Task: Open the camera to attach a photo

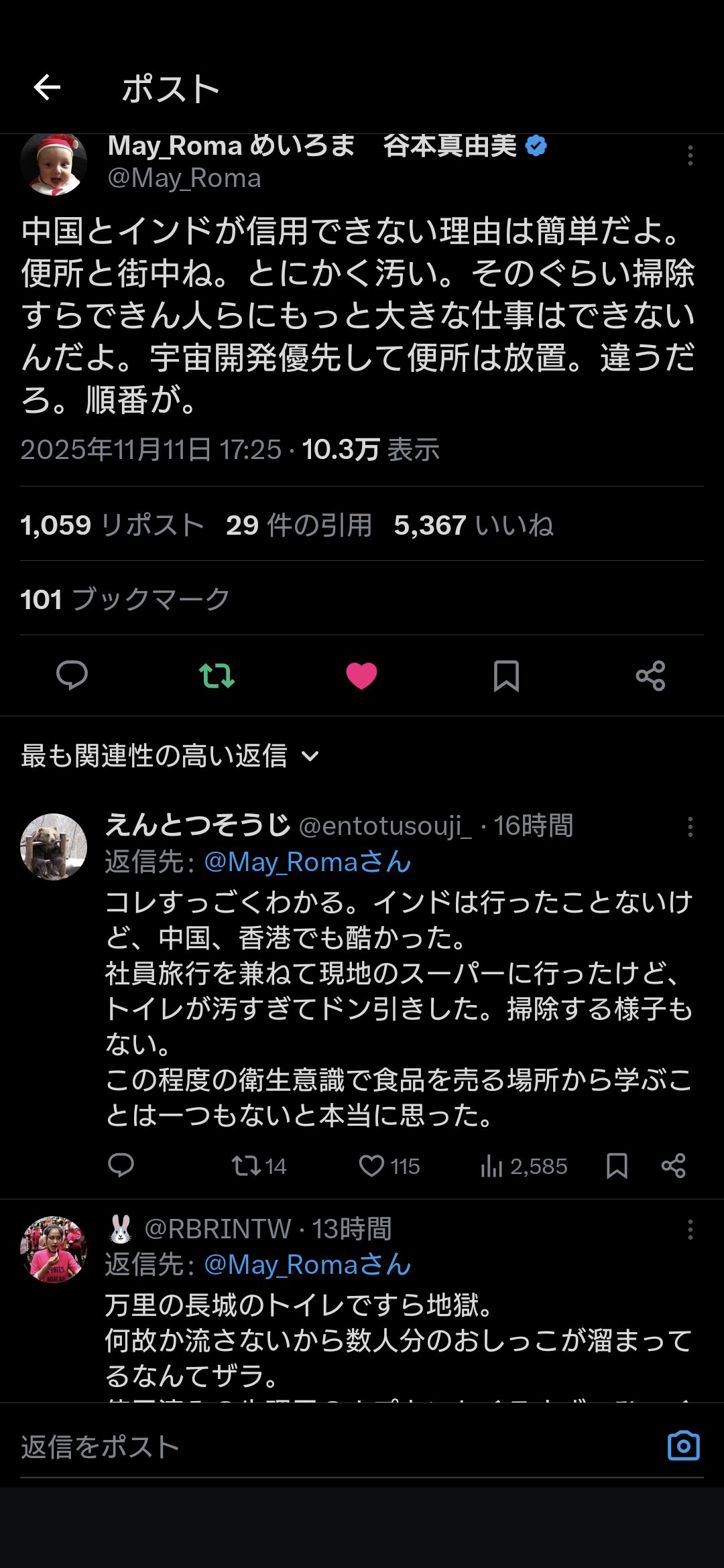Action: tap(684, 1446)
